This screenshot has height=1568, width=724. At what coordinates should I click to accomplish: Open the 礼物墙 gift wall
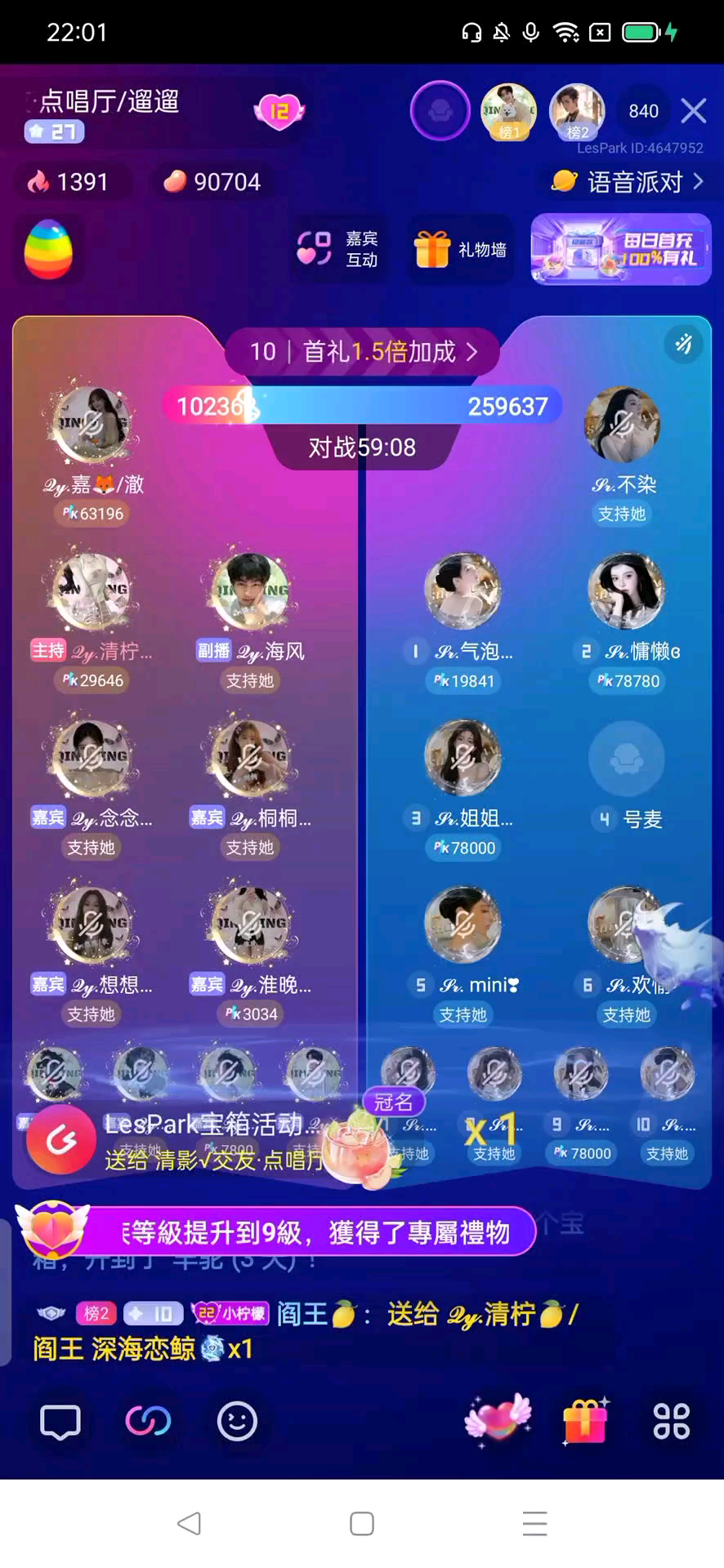pyautogui.click(x=461, y=249)
